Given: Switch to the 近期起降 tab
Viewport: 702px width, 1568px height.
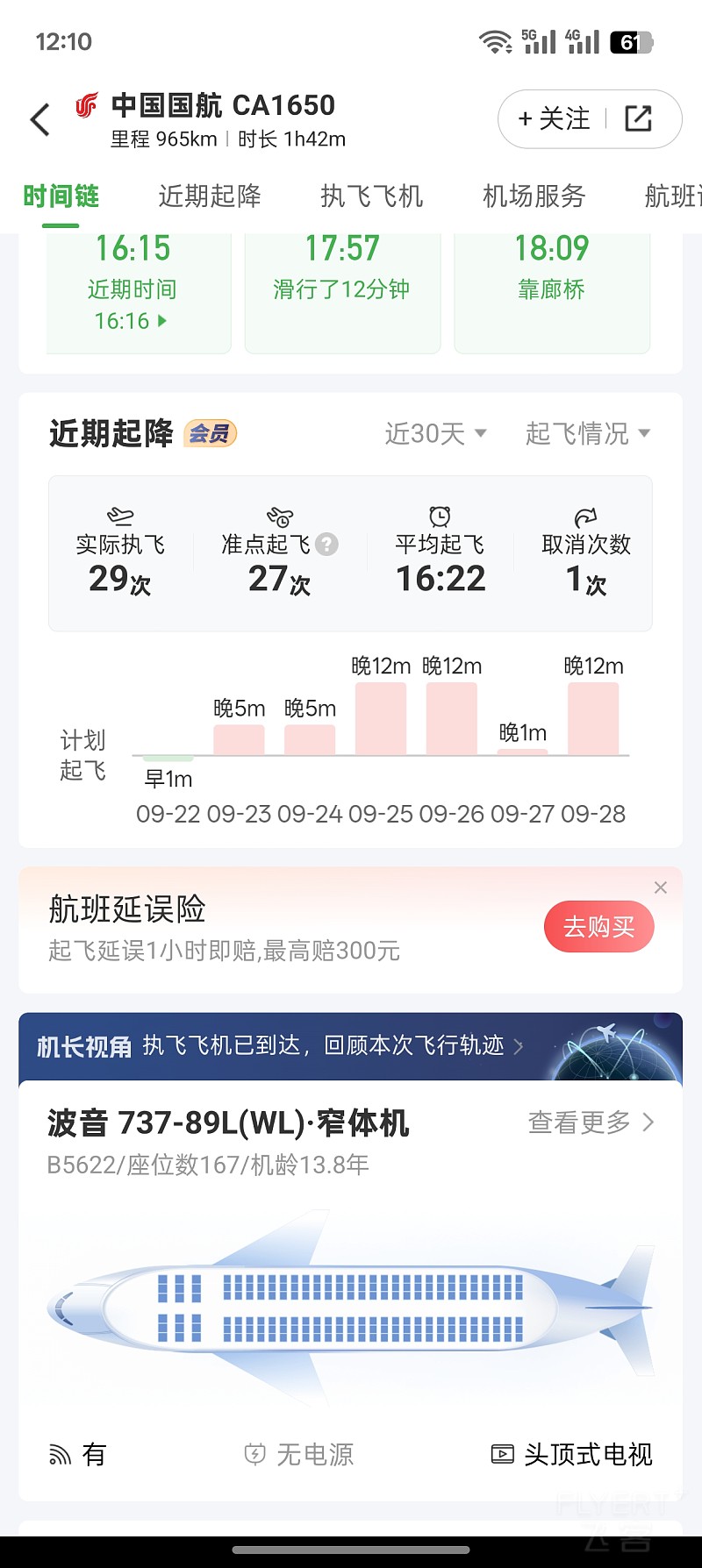Looking at the screenshot, I should coord(210,196).
